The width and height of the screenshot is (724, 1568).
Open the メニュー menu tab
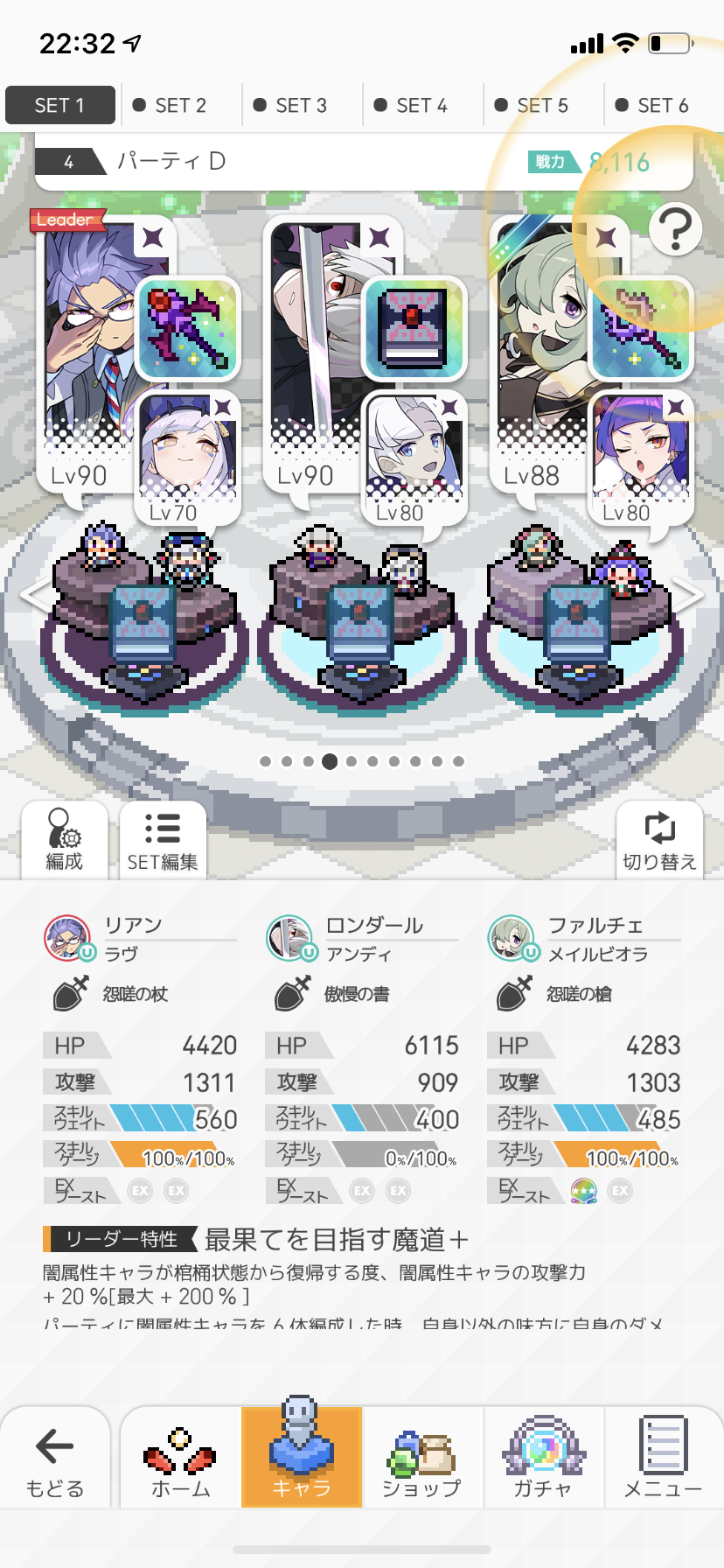coord(663,1458)
